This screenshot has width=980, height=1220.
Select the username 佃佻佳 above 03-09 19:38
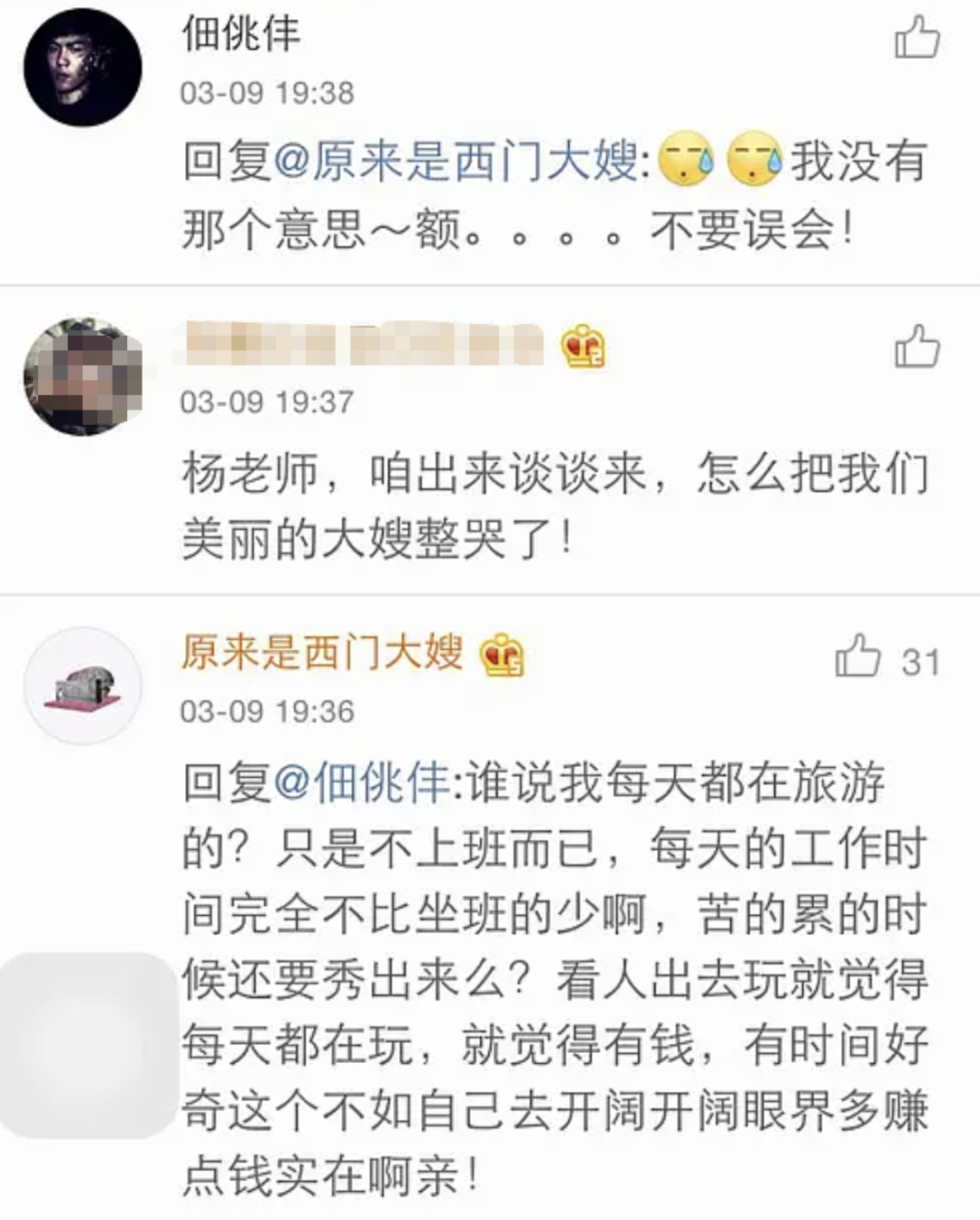[x=240, y=34]
